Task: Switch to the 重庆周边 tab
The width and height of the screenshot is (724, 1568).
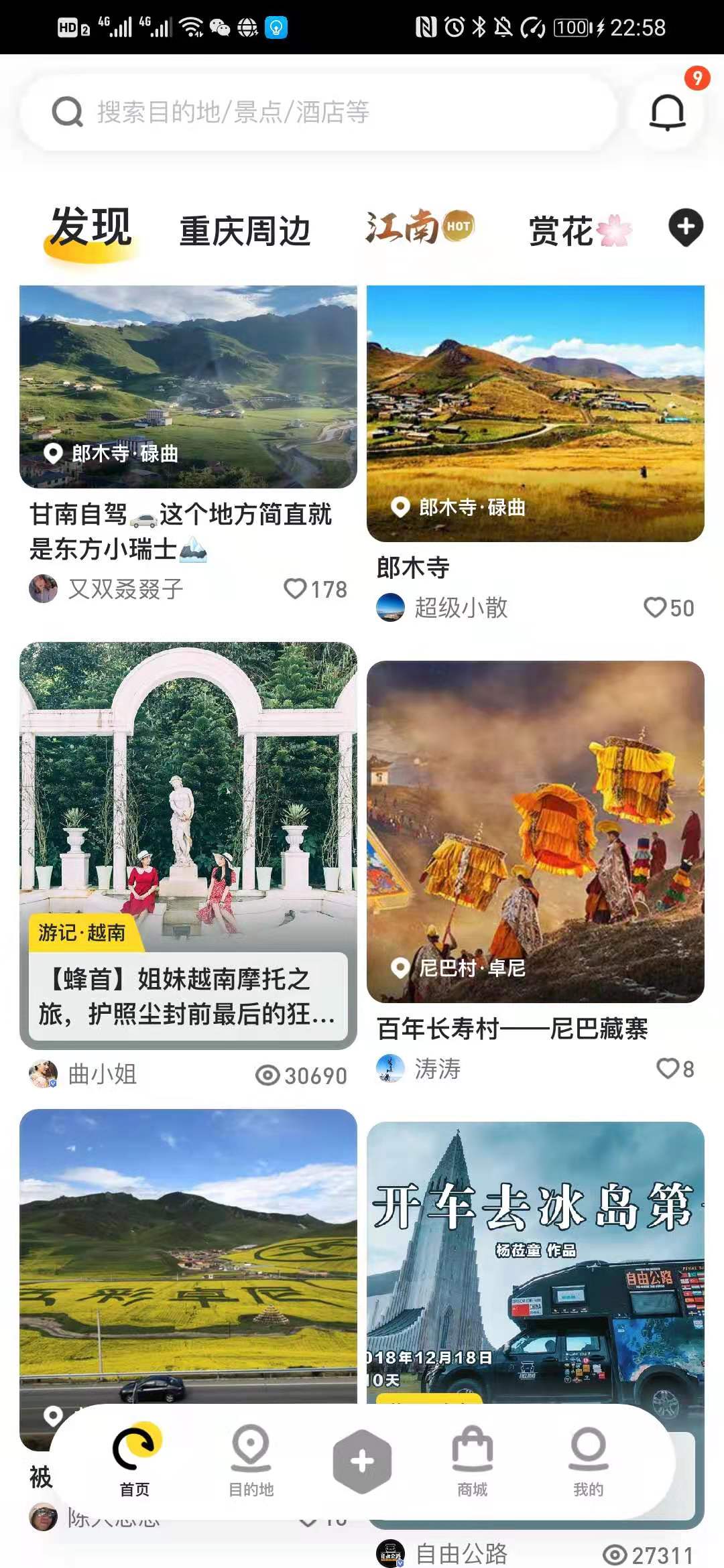Action: 245,231
